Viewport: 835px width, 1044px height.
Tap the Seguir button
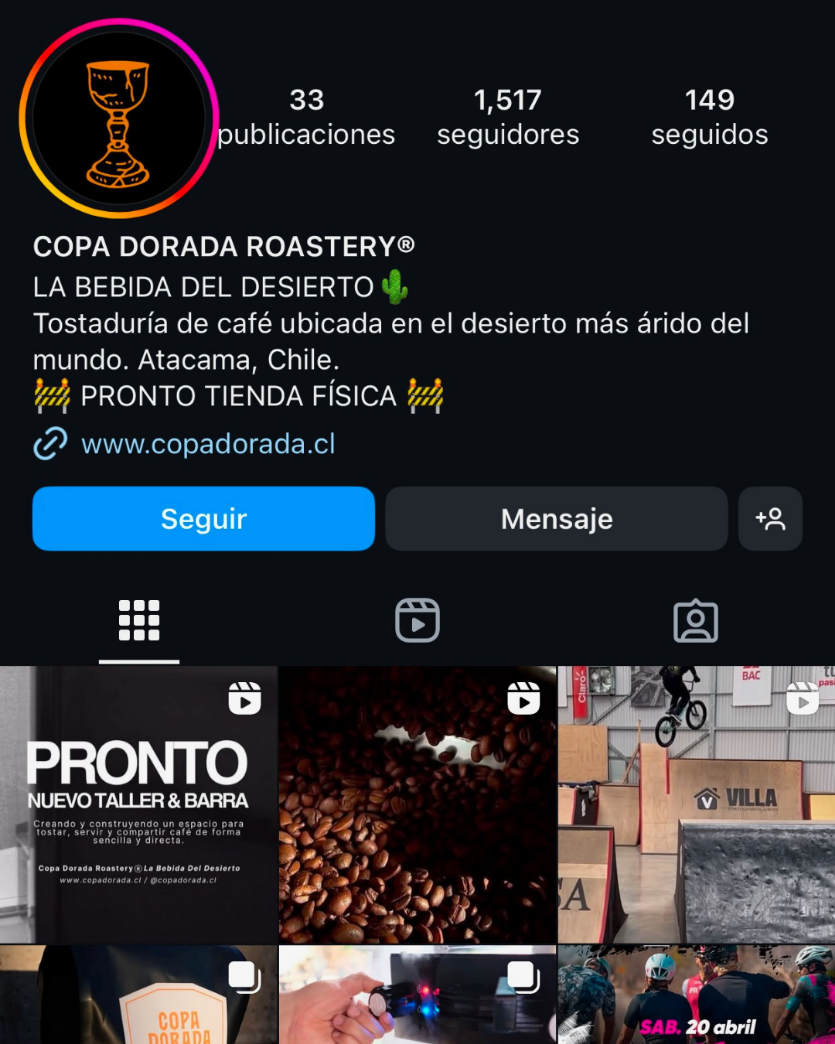click(204, 519)
